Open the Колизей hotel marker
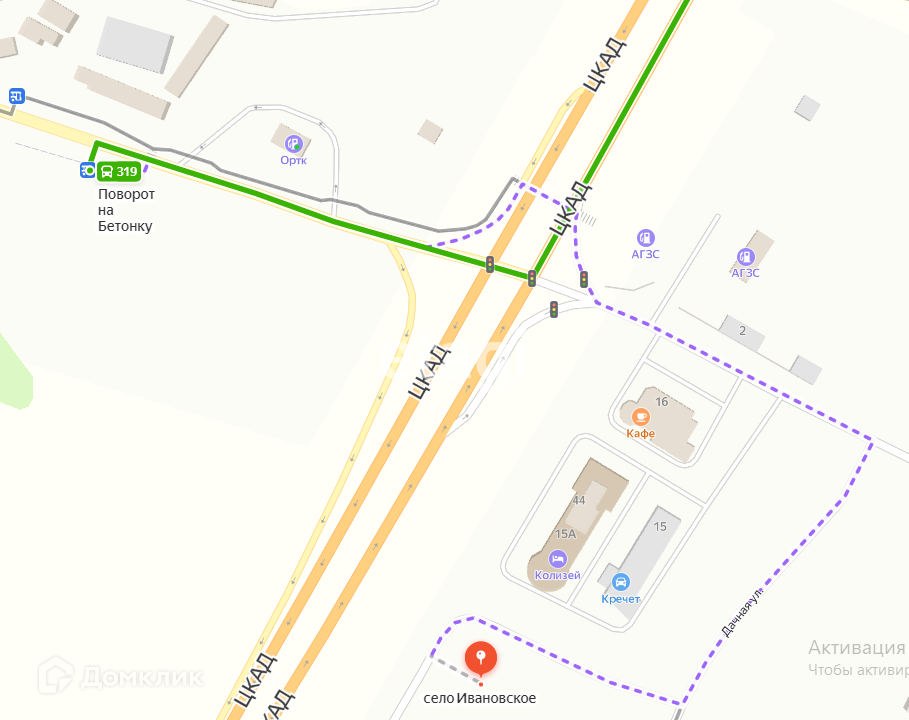Screen dimensions: 909x720 [558, 559]
